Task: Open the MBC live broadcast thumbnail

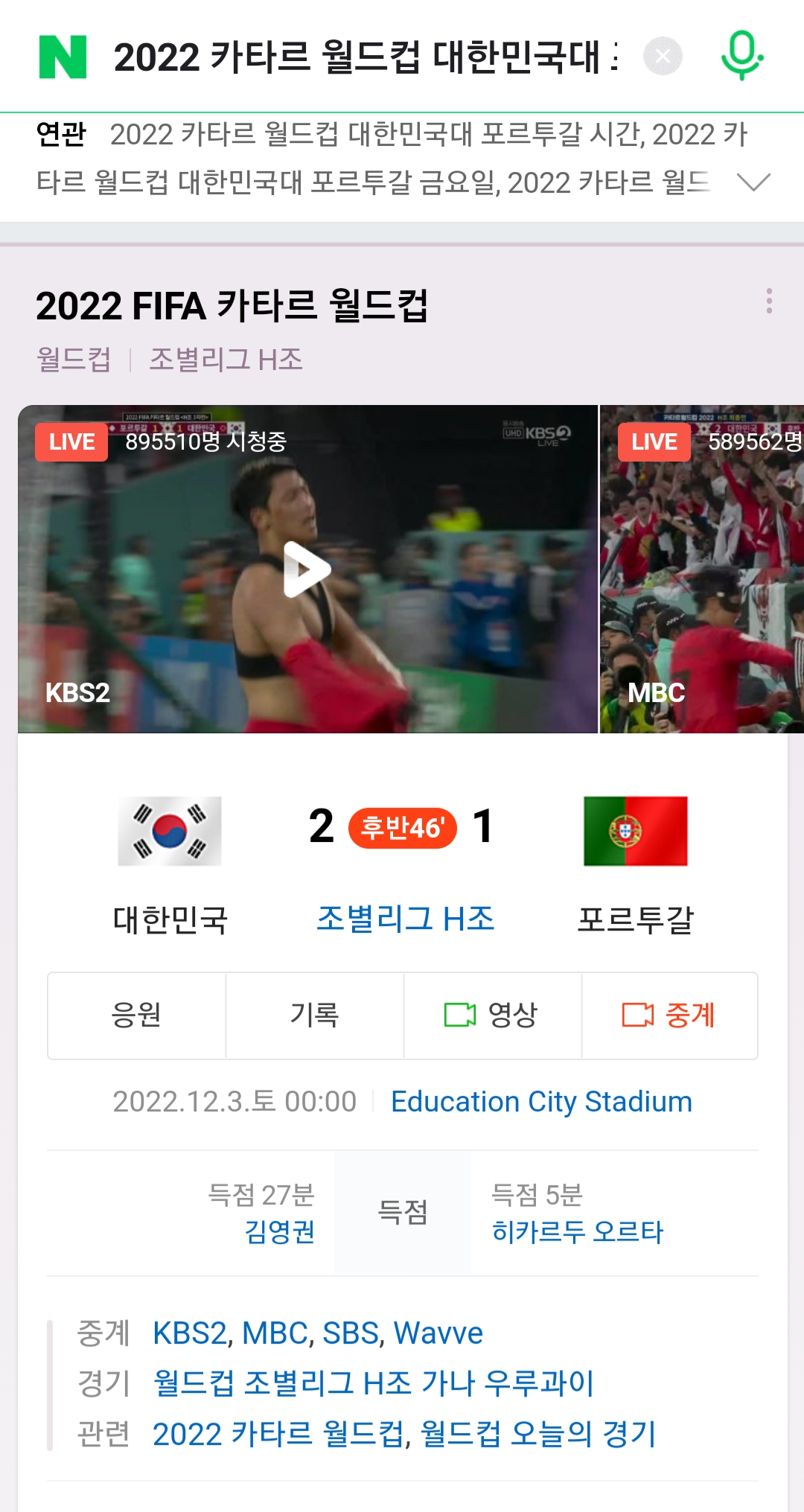Action: tap(702, 569)
